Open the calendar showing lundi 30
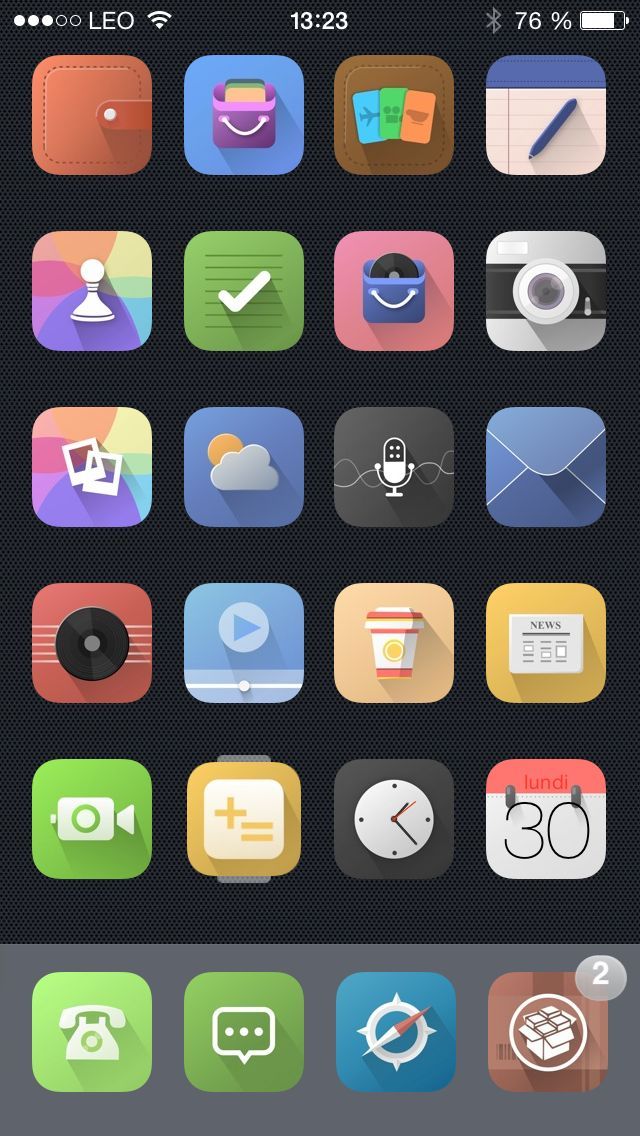640x1136 pixels. 546,819
